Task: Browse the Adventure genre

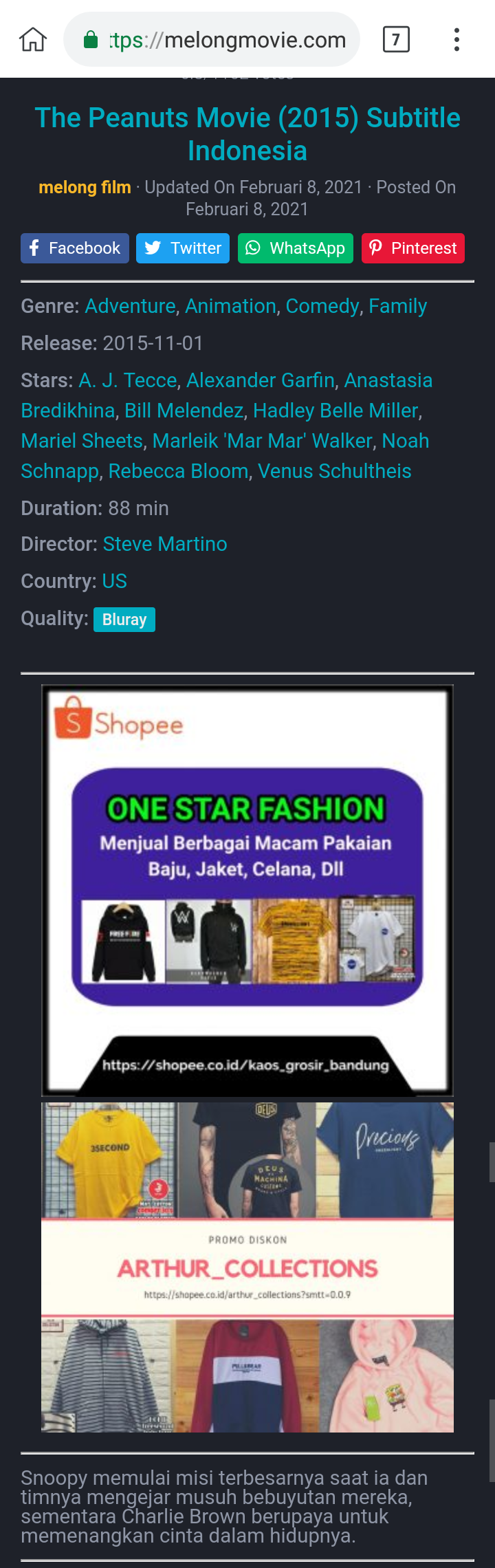Action: click(x=130, y=306)
